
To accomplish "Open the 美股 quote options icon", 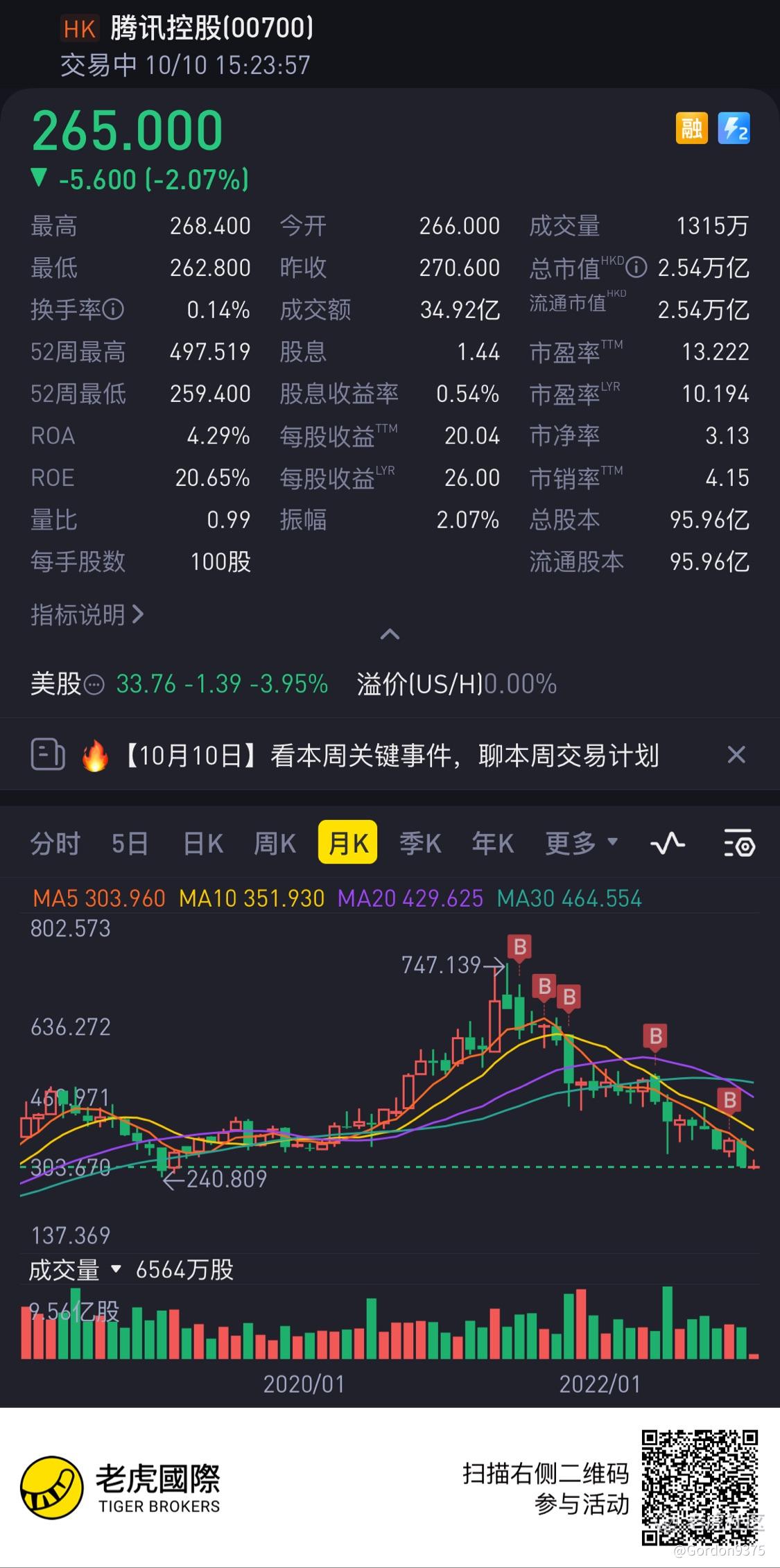I will click(x=94, y=685).
